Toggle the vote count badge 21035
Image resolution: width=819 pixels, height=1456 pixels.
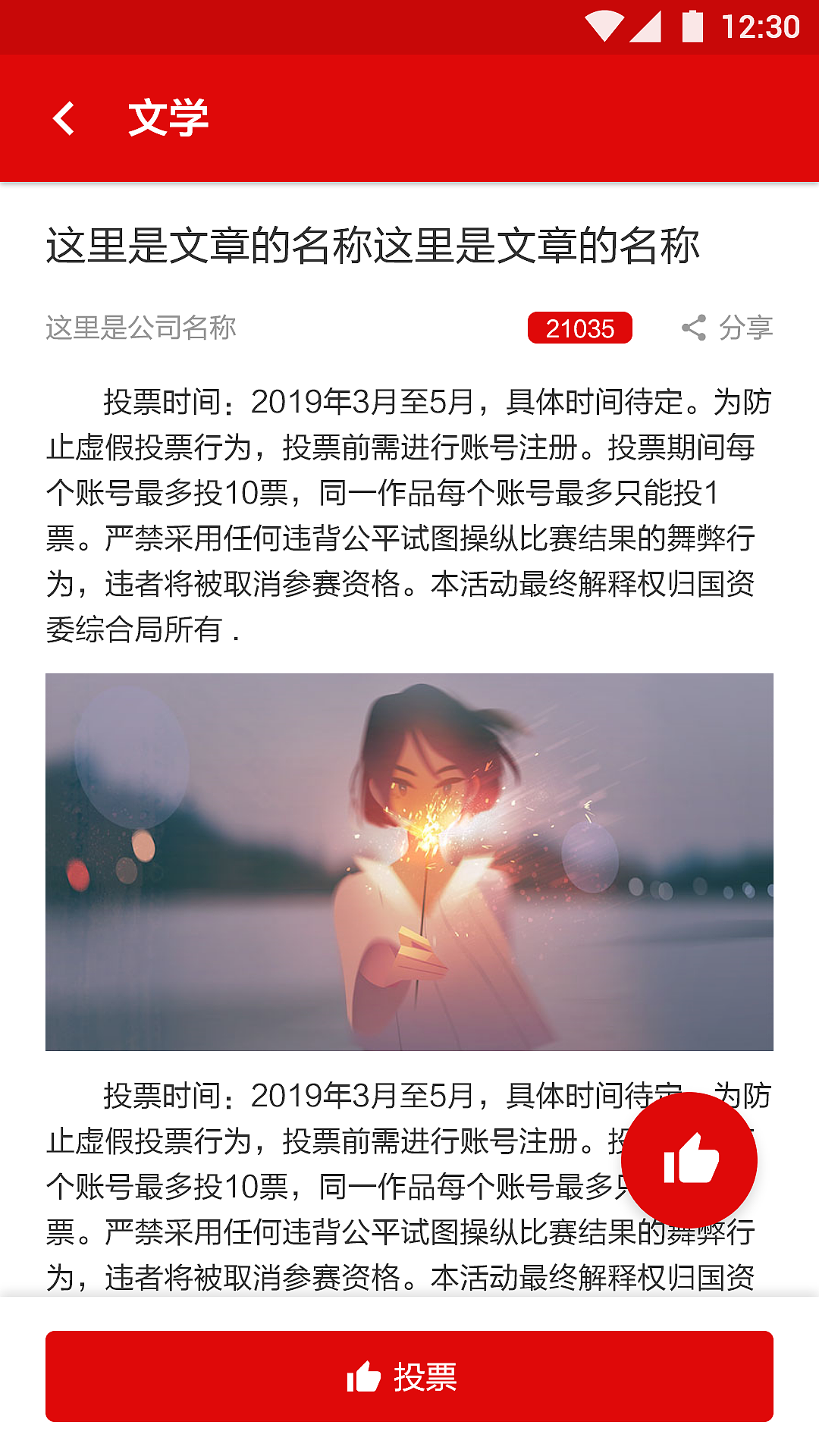(x=580, y=328)
